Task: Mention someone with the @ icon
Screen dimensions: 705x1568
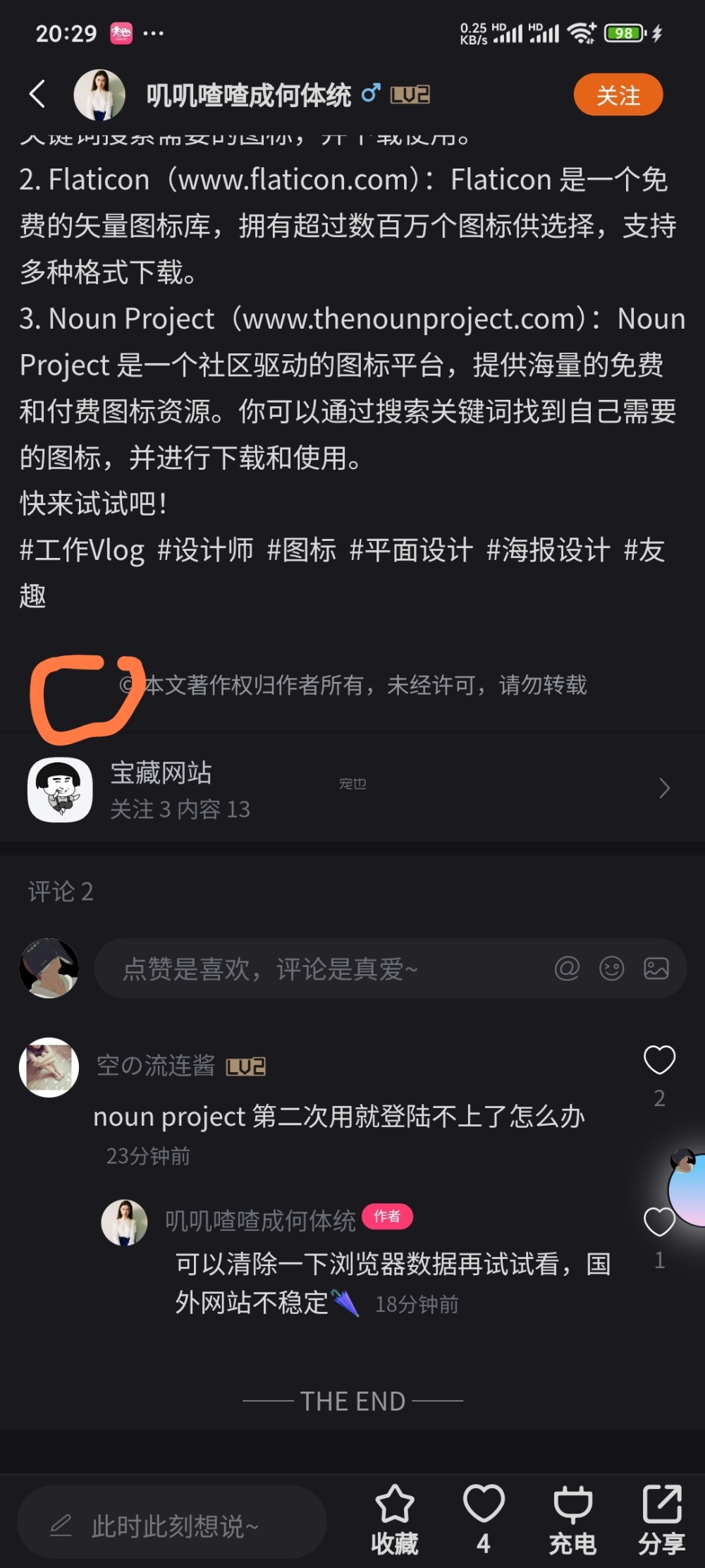Action: [567, 968]
